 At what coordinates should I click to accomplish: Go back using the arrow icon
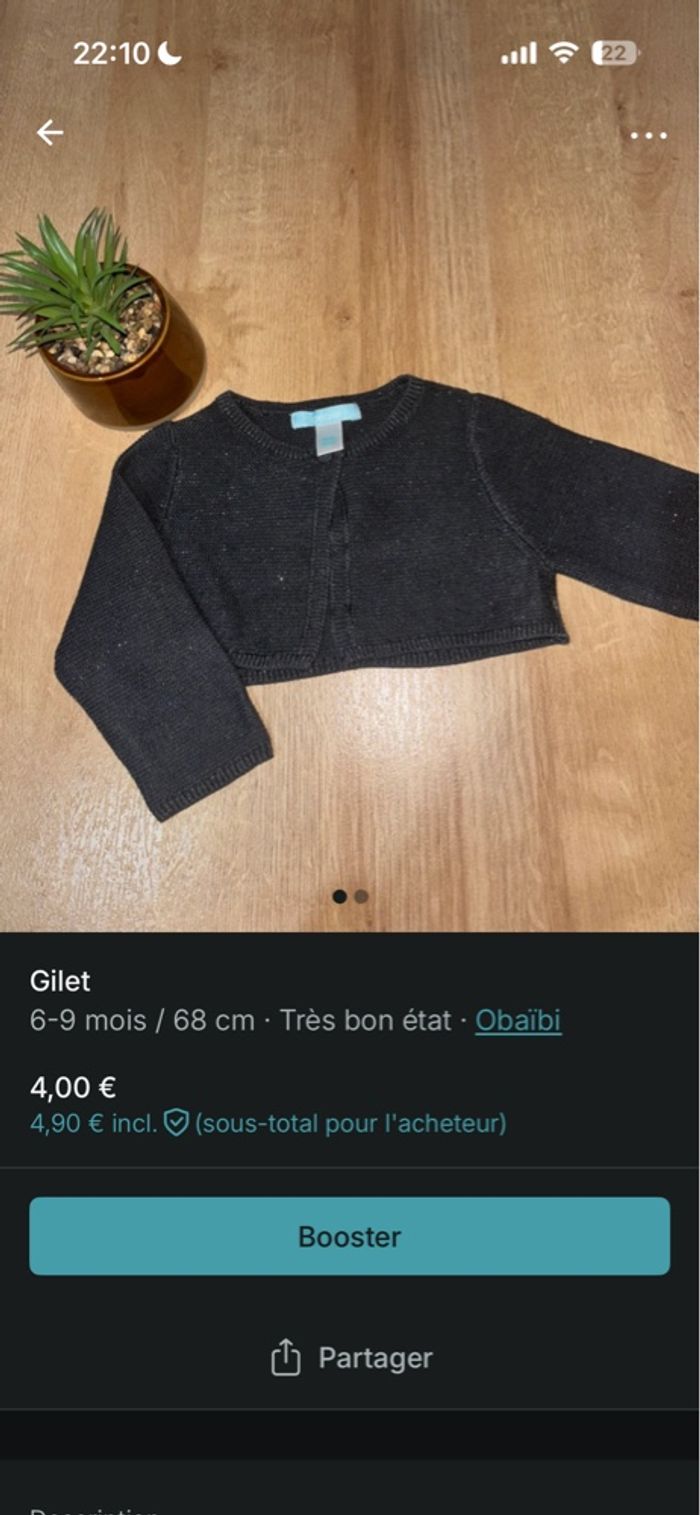point(49,133)
